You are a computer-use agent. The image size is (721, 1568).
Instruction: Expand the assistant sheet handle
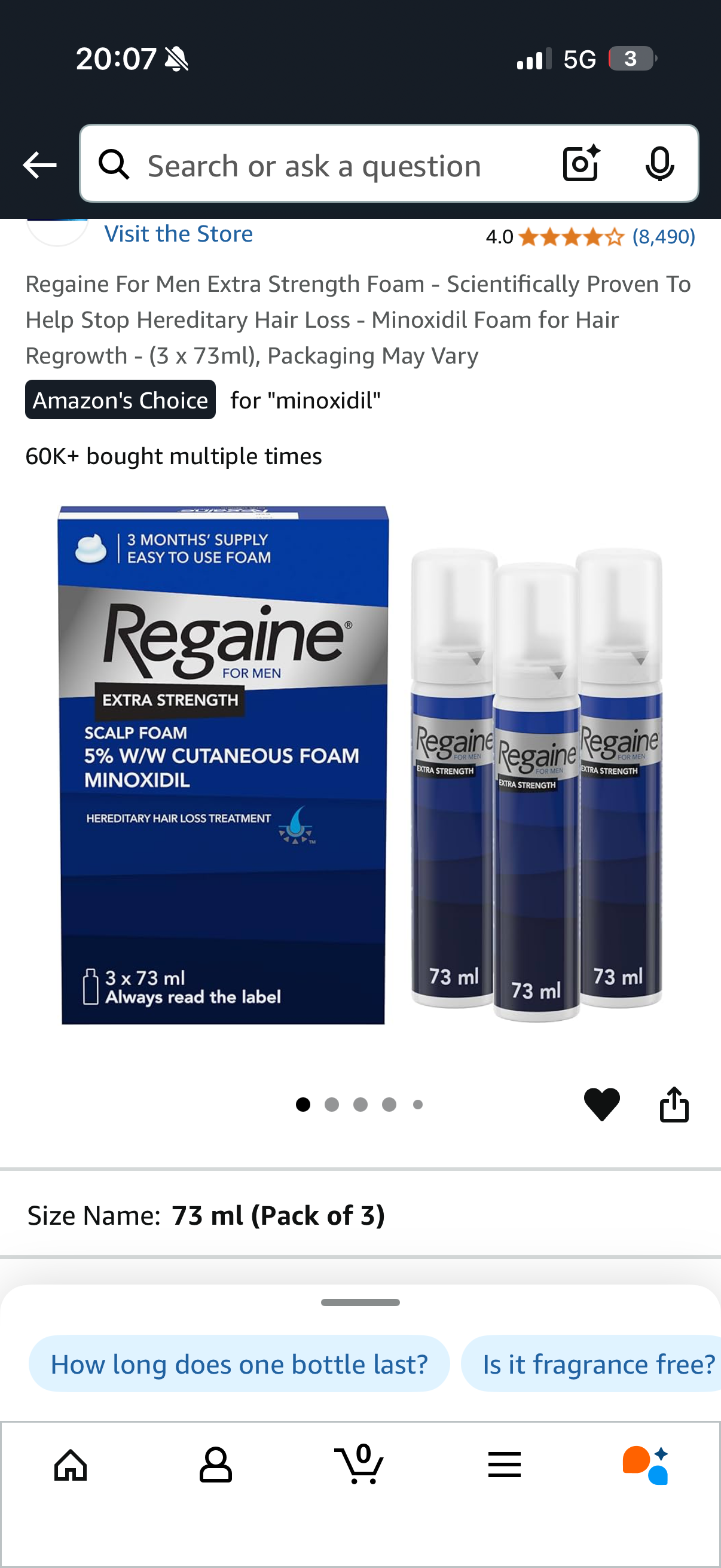(360, 1302)
